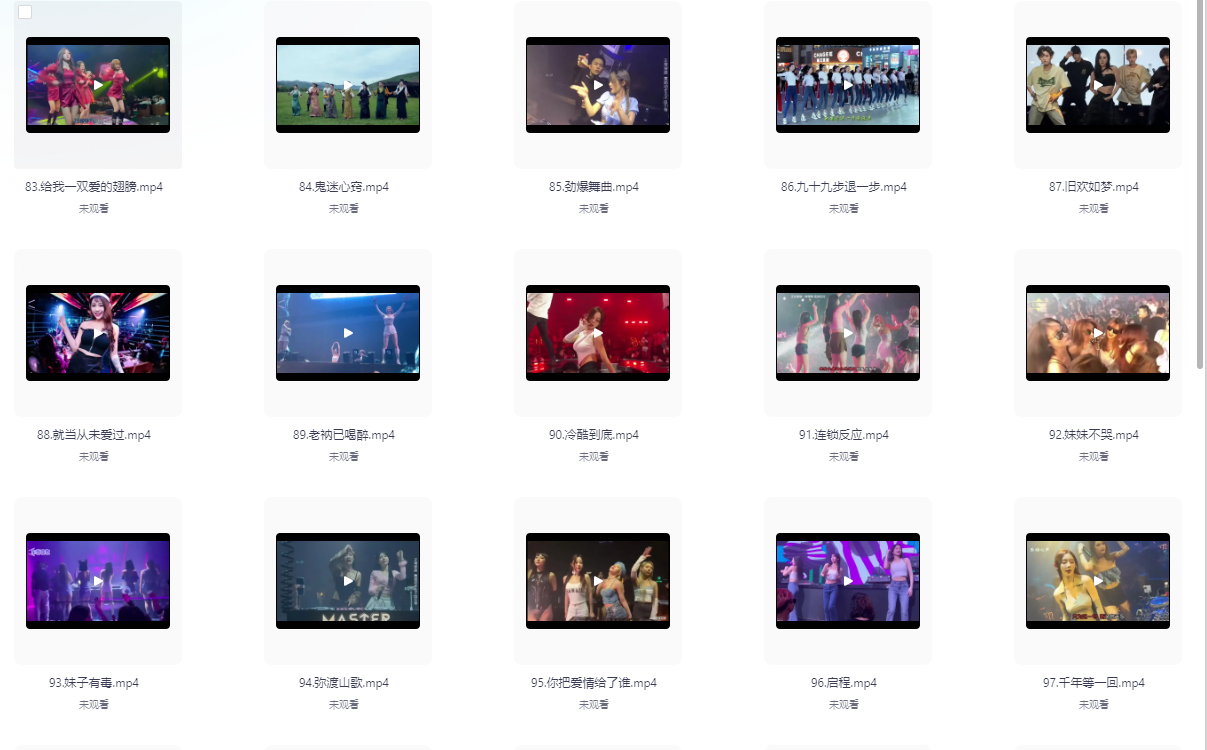This screenshot has height=750, width=1207.
Task: Open 89.老衲已喝醉.mp4
Action: click(348, 333)
